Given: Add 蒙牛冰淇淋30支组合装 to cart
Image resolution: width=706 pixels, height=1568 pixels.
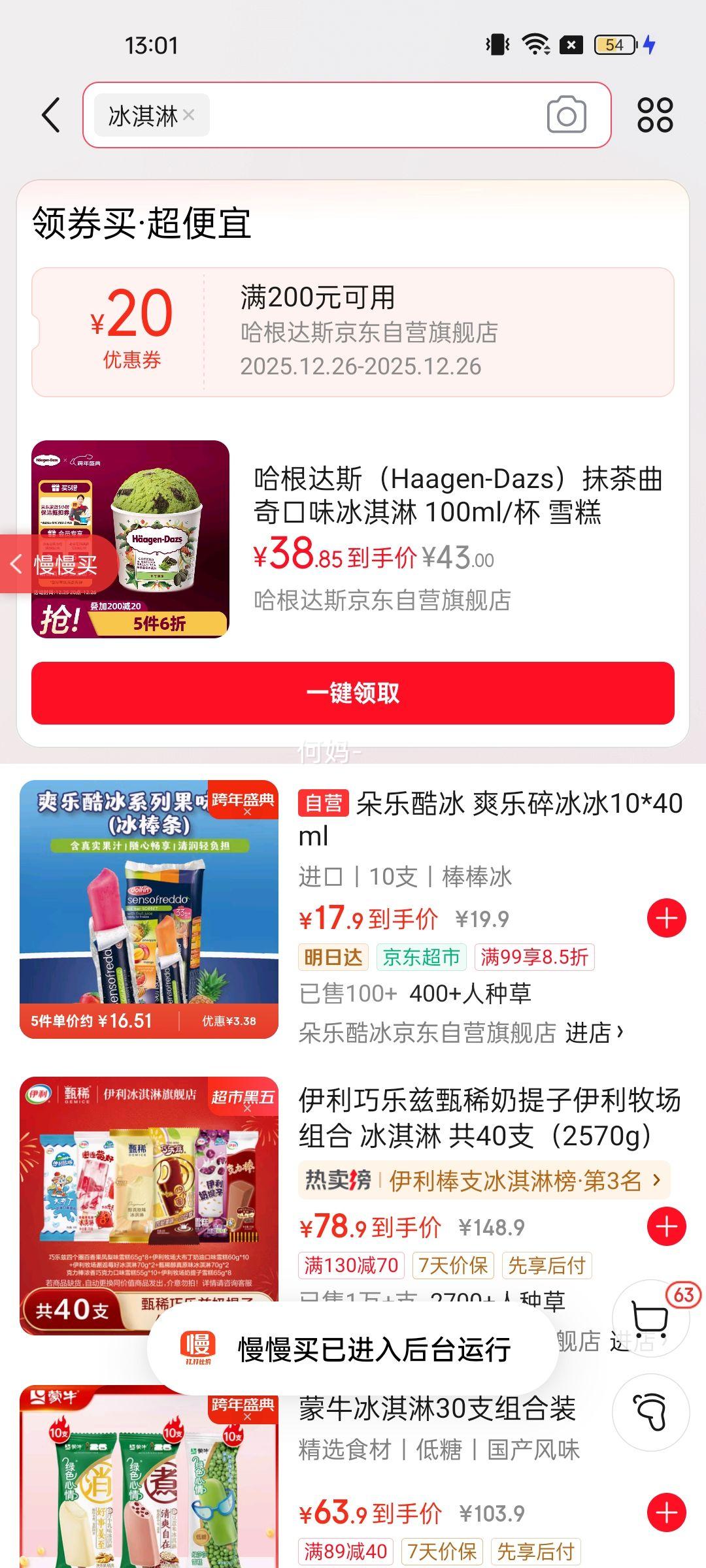Looking at the screenshot, I should 666,1512.
